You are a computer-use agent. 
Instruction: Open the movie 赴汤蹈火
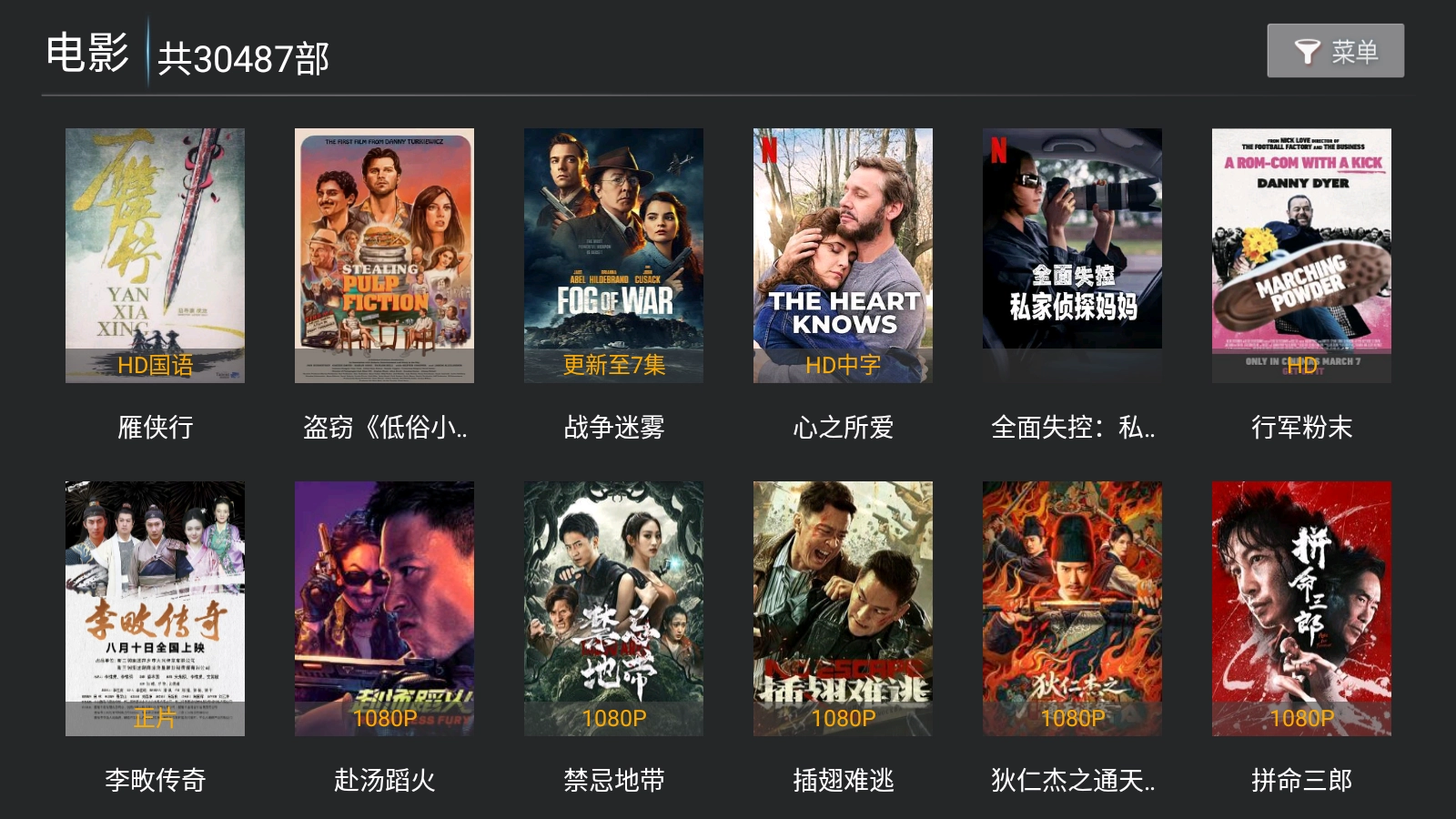click(x=384, y=609)
